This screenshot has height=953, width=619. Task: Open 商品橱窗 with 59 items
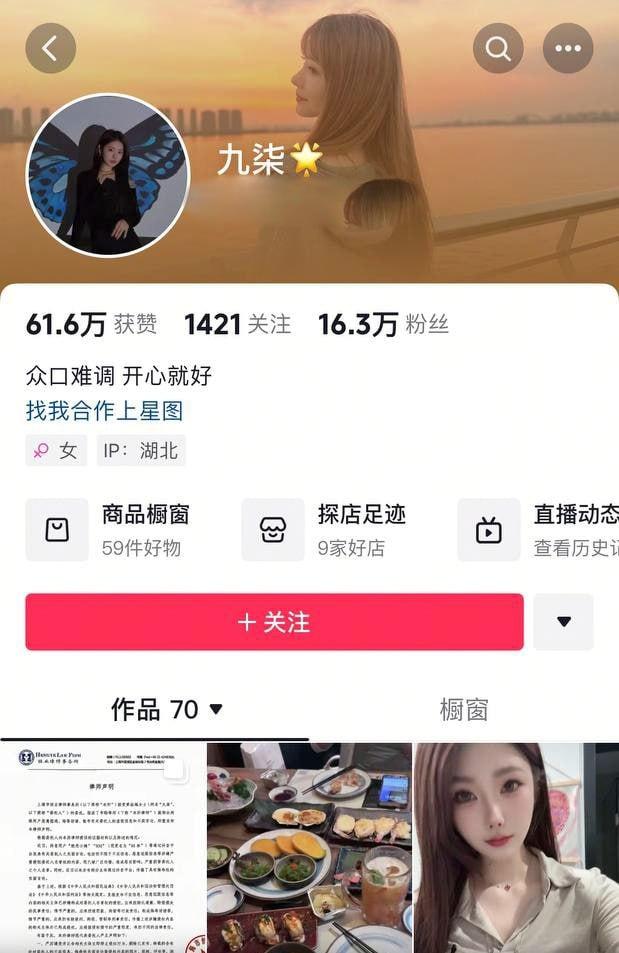pyautogui.click(x=108, y=530)
